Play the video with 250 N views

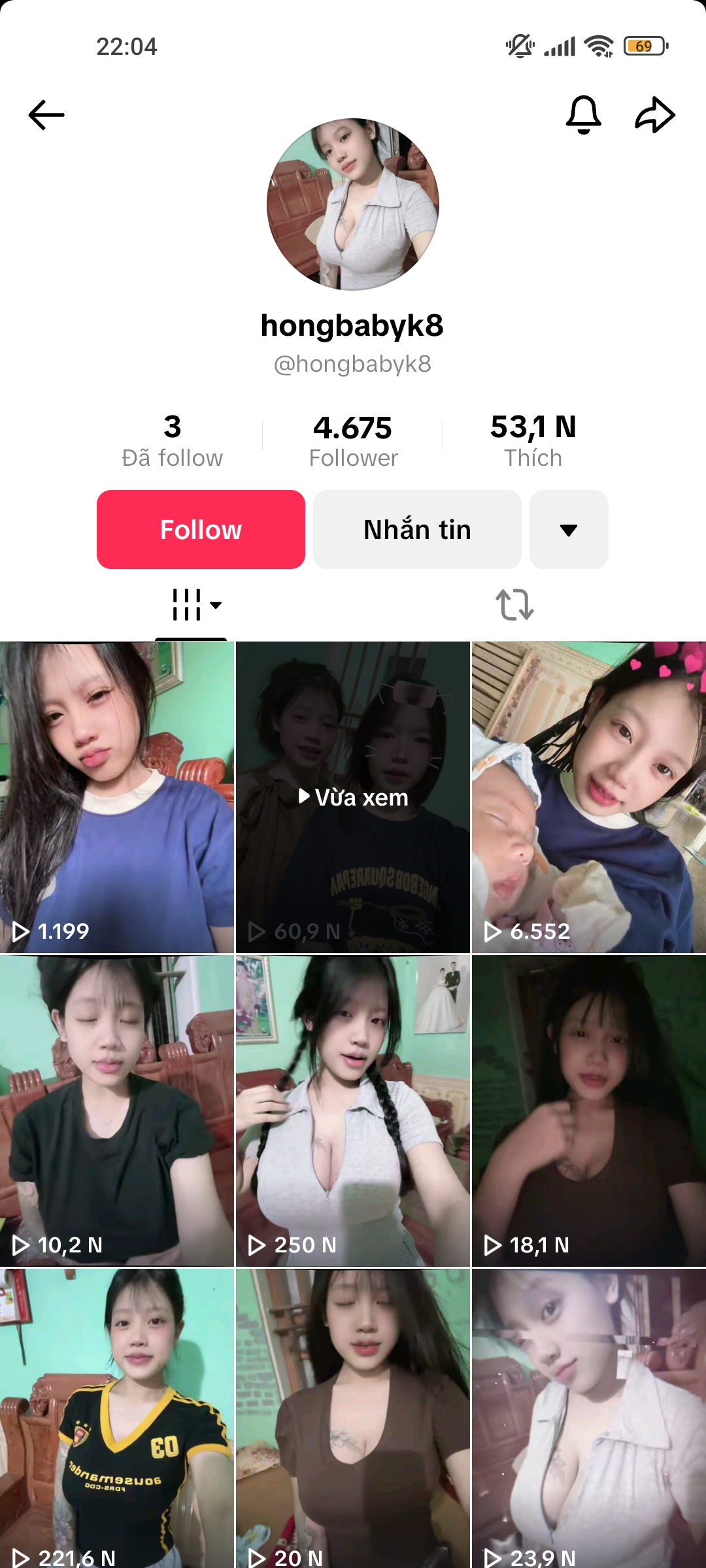(x=353, y=1111)
